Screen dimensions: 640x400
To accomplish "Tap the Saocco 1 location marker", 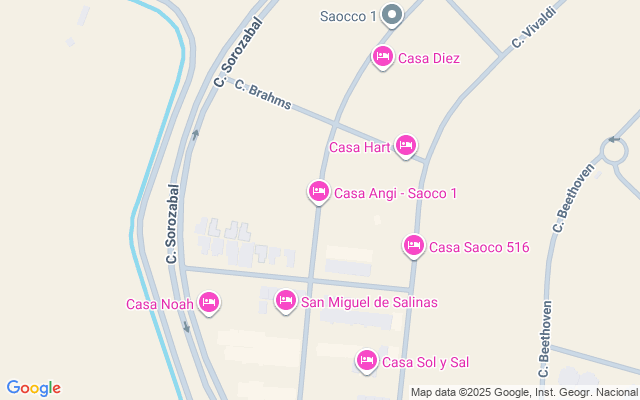I will [x=392, y=15].
